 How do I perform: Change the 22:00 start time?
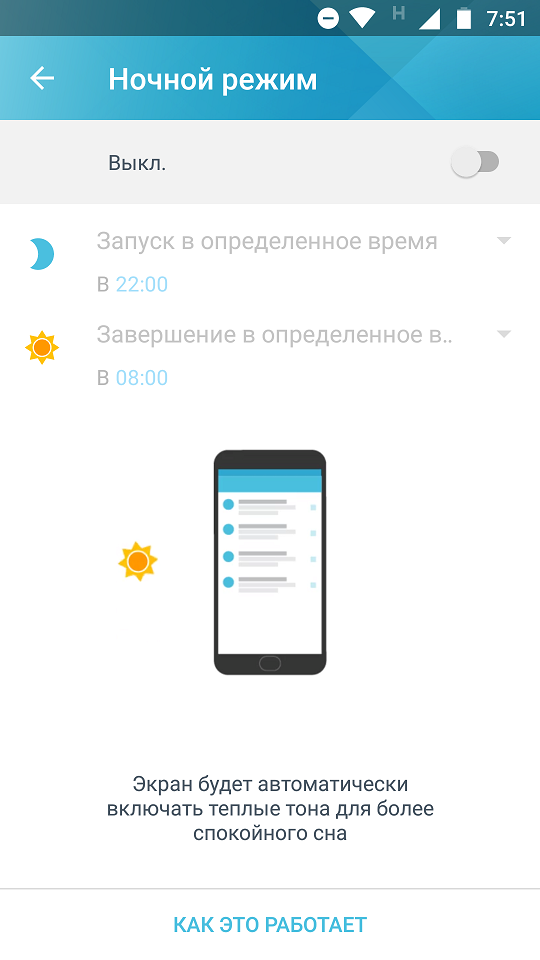click(x=141, y=285)
